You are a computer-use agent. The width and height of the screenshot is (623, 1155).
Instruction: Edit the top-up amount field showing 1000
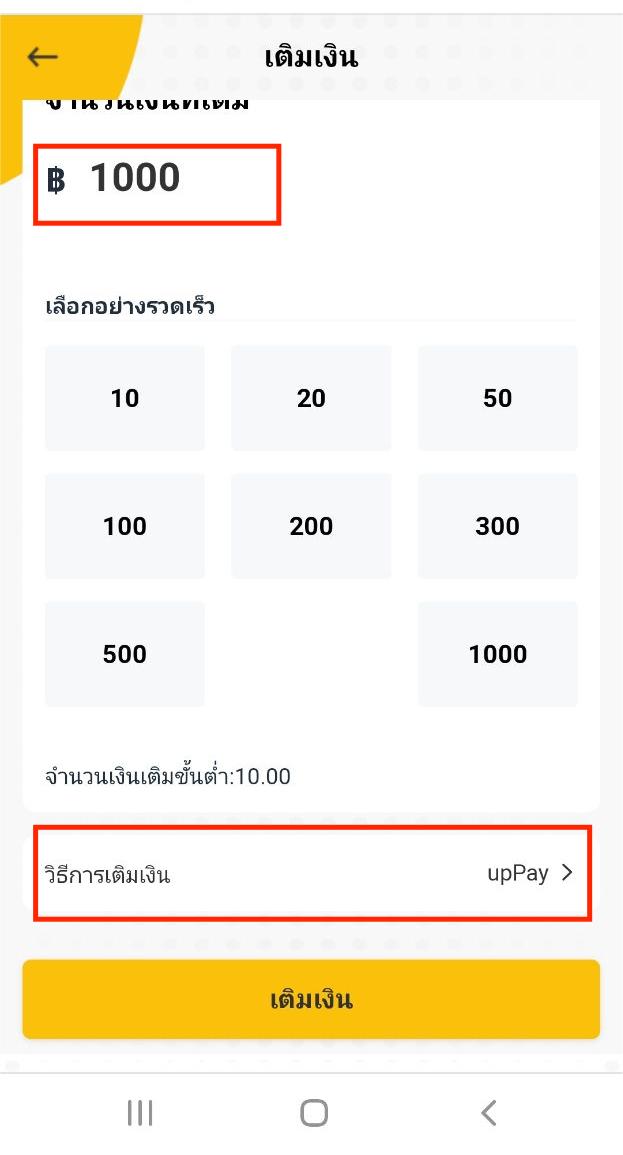(157, 181)
